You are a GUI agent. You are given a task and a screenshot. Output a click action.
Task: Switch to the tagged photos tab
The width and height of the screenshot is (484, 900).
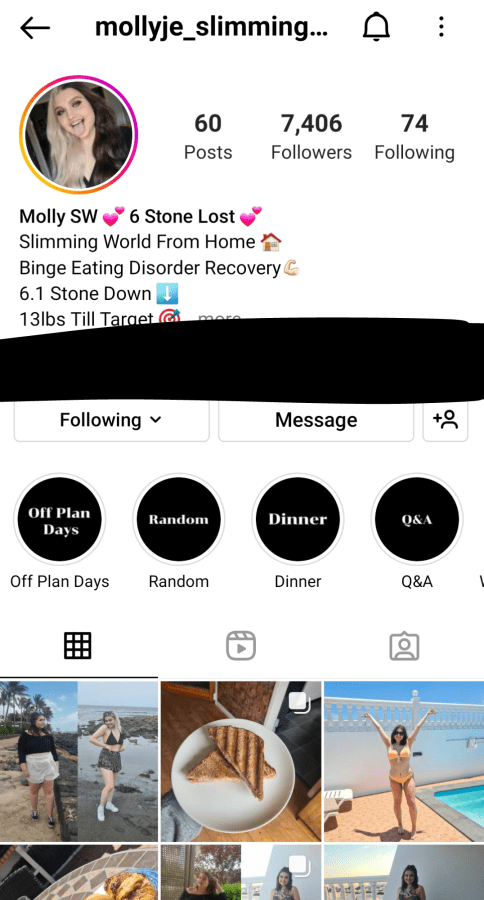point(405,646)
